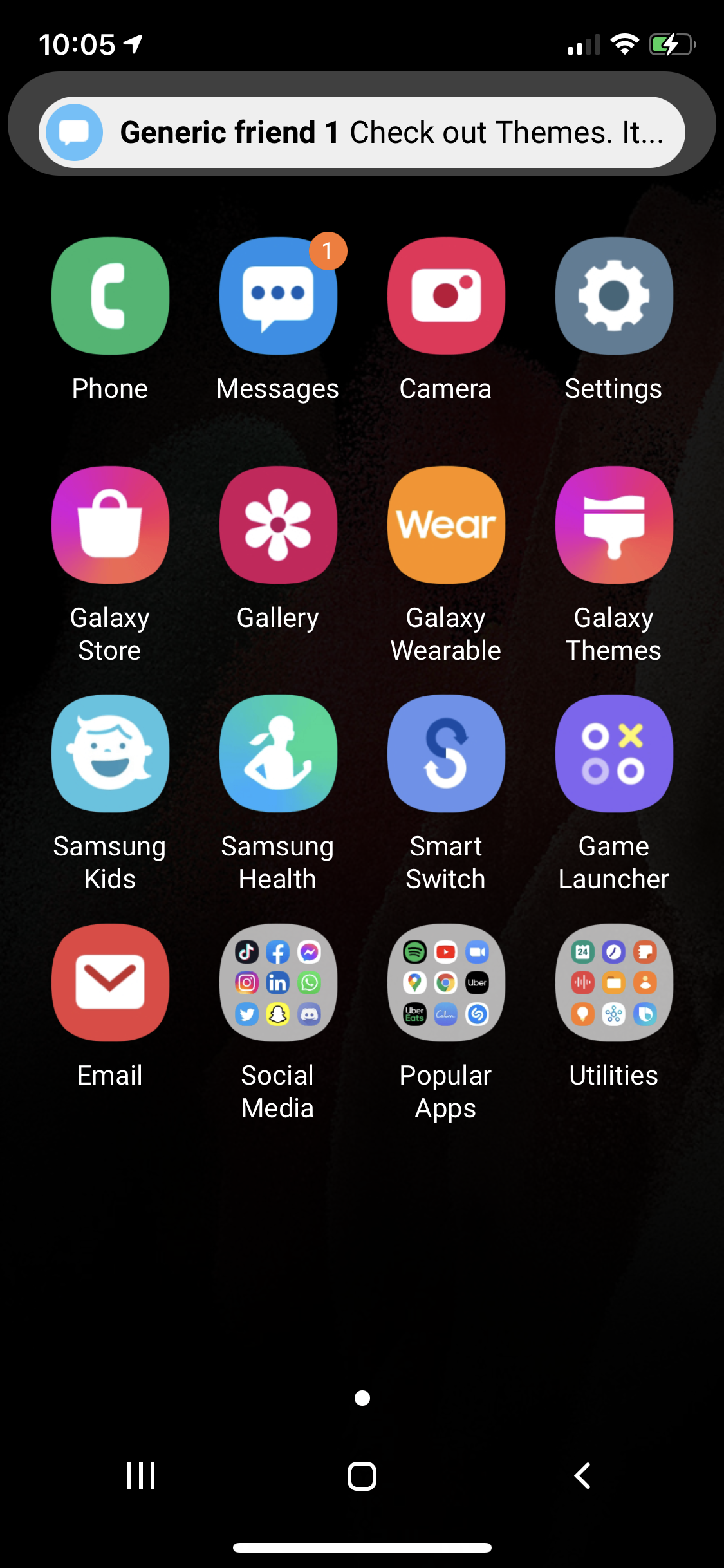The height and width of the screenshot is (1568, 724).
Task: Open Samsung Kids
Action: point(110,754)
